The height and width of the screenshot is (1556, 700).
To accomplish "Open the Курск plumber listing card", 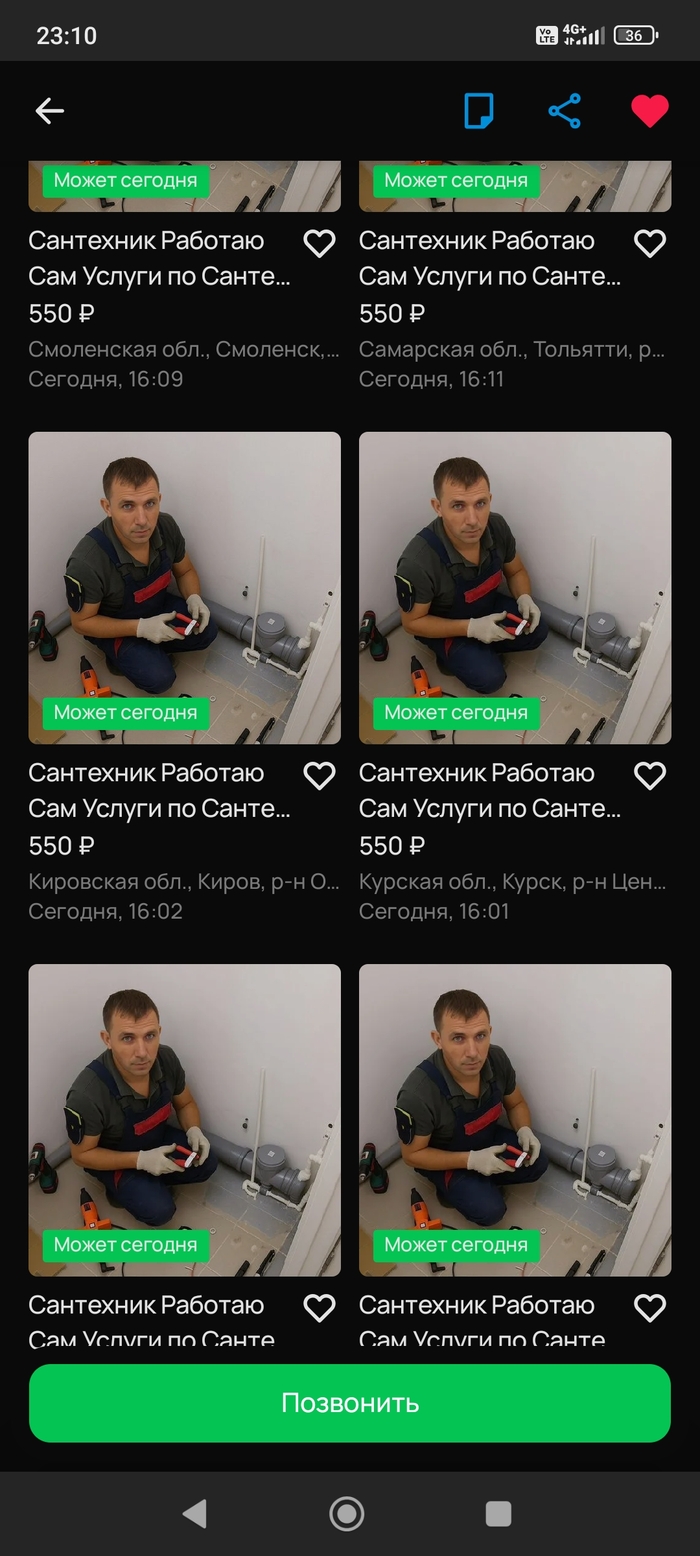I will (515, 588).
